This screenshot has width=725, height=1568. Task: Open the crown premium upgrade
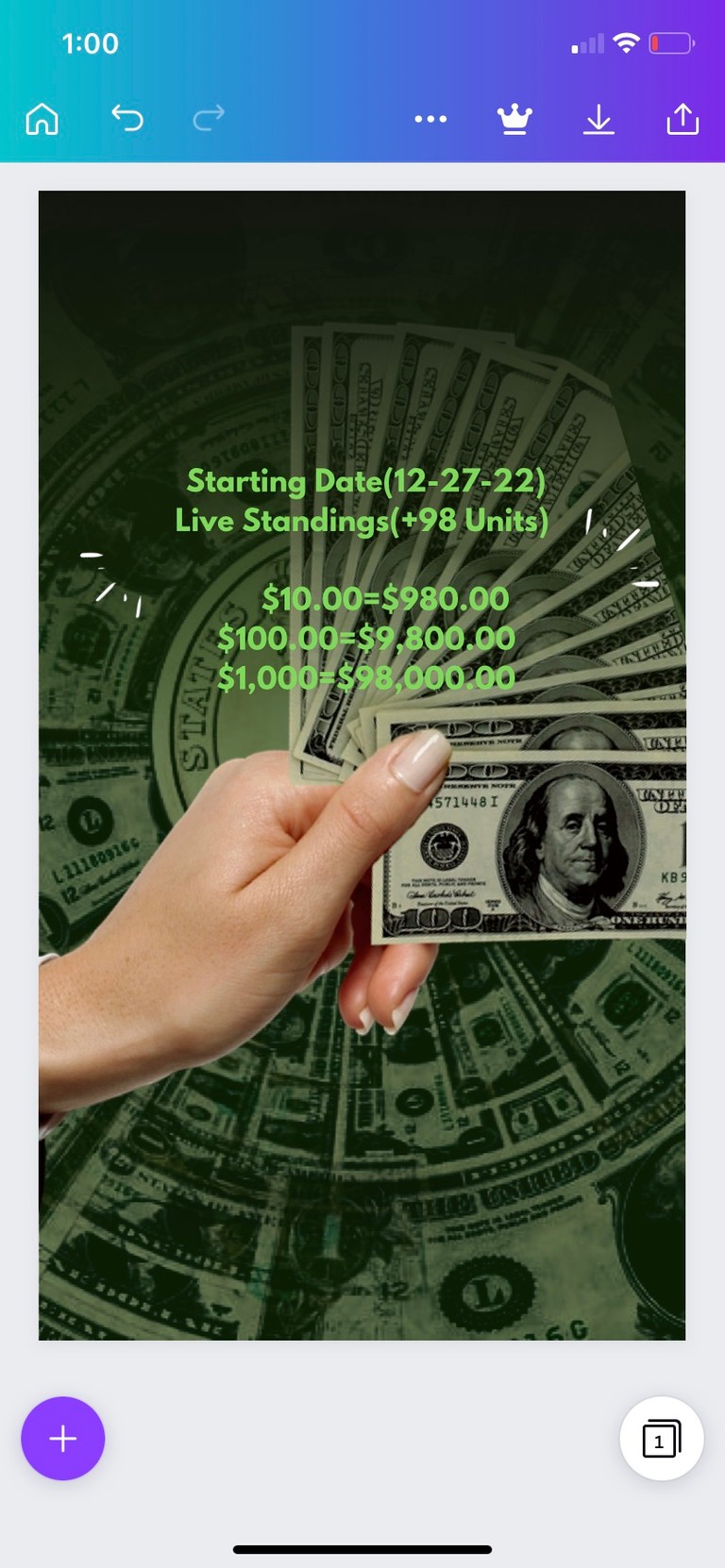tap(514, 119)
